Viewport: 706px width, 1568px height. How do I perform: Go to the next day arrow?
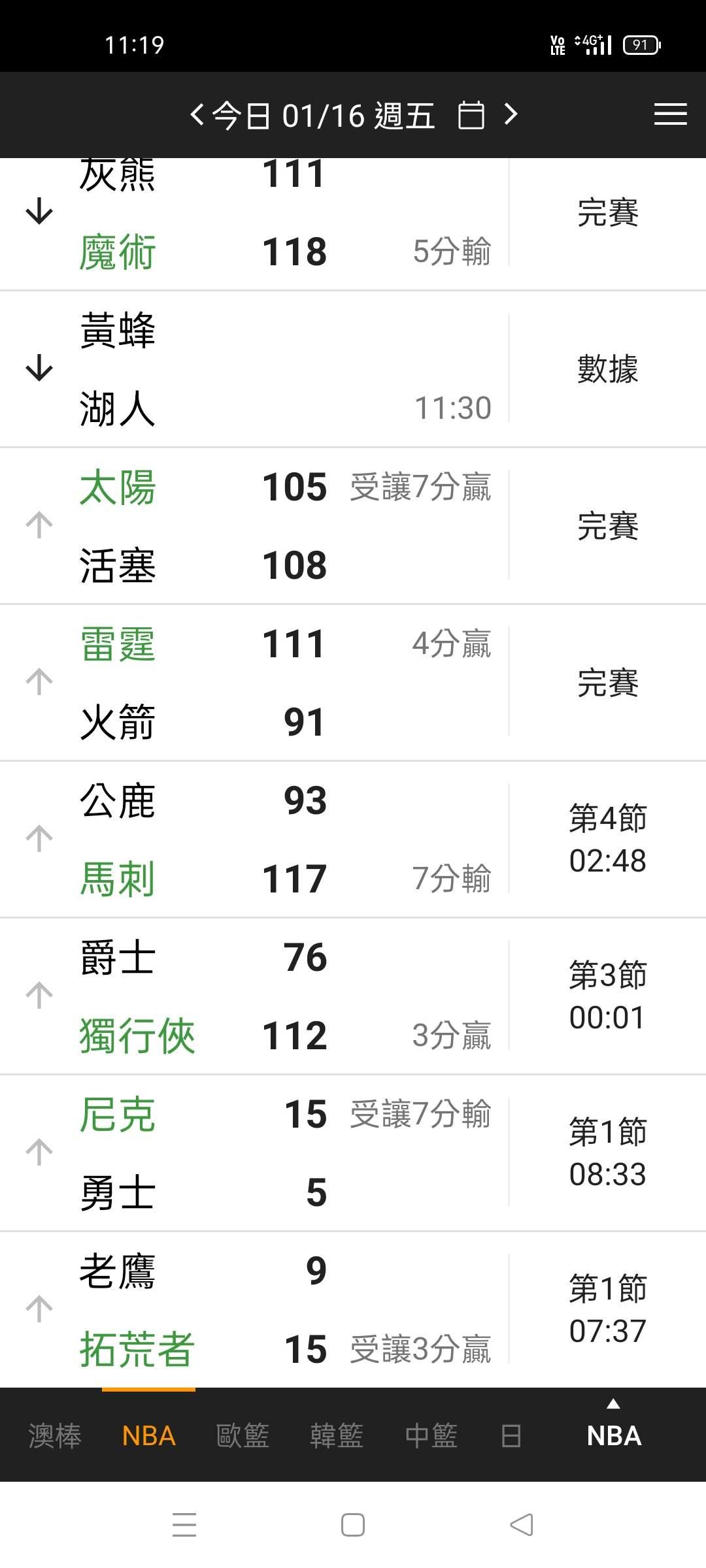pyautogui.click(x=511, y=114)
